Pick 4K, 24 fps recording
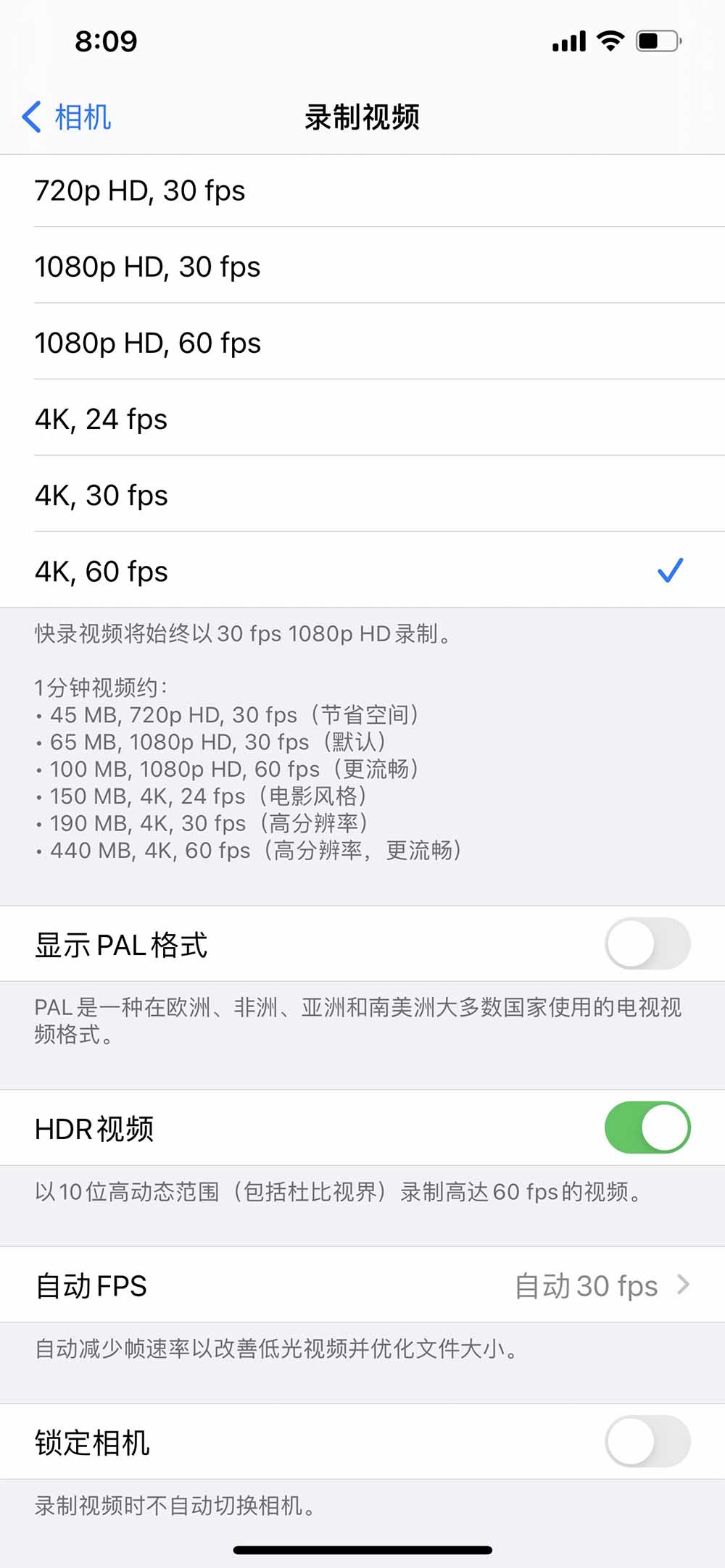725x1568 pixels. pos(362,420)
